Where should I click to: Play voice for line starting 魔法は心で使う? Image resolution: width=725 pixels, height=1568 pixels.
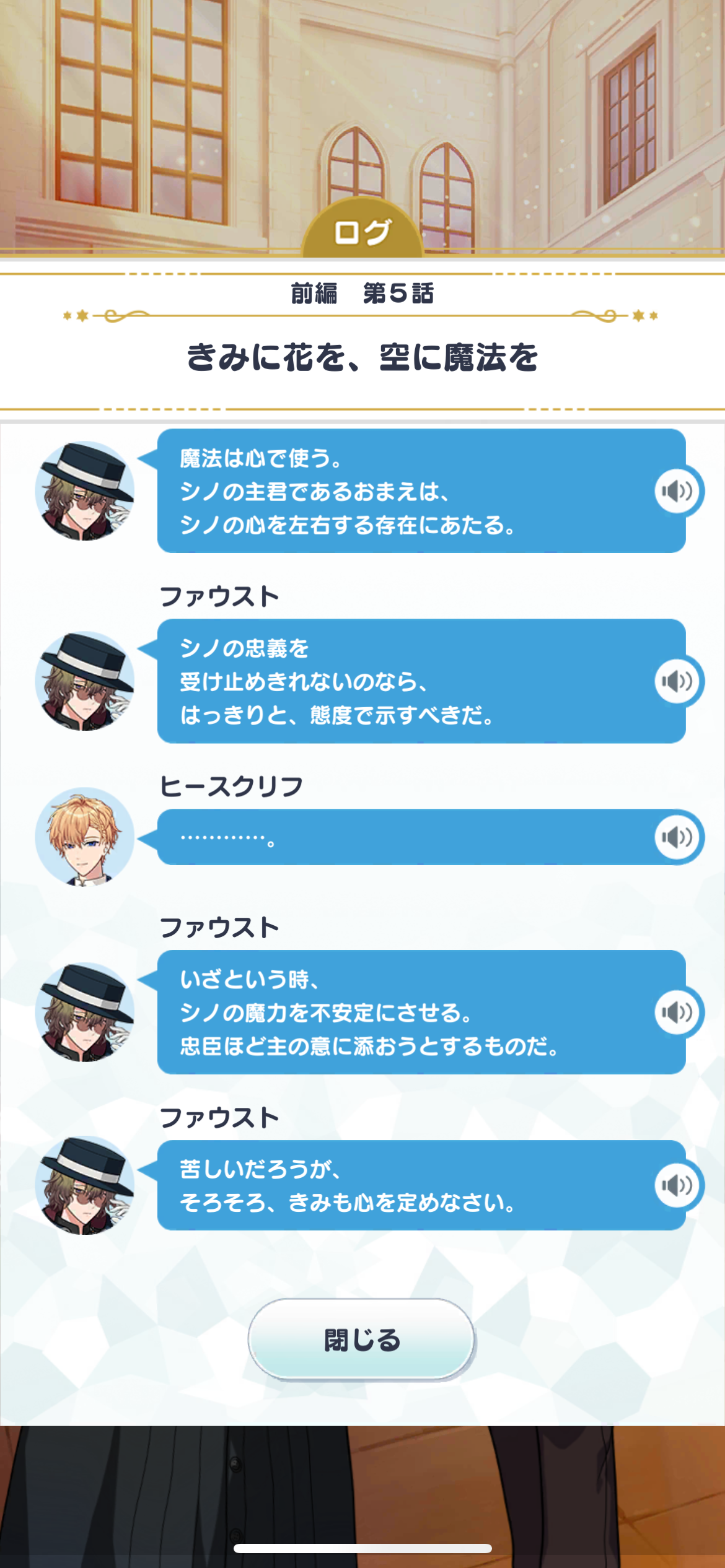coord(677,491)
